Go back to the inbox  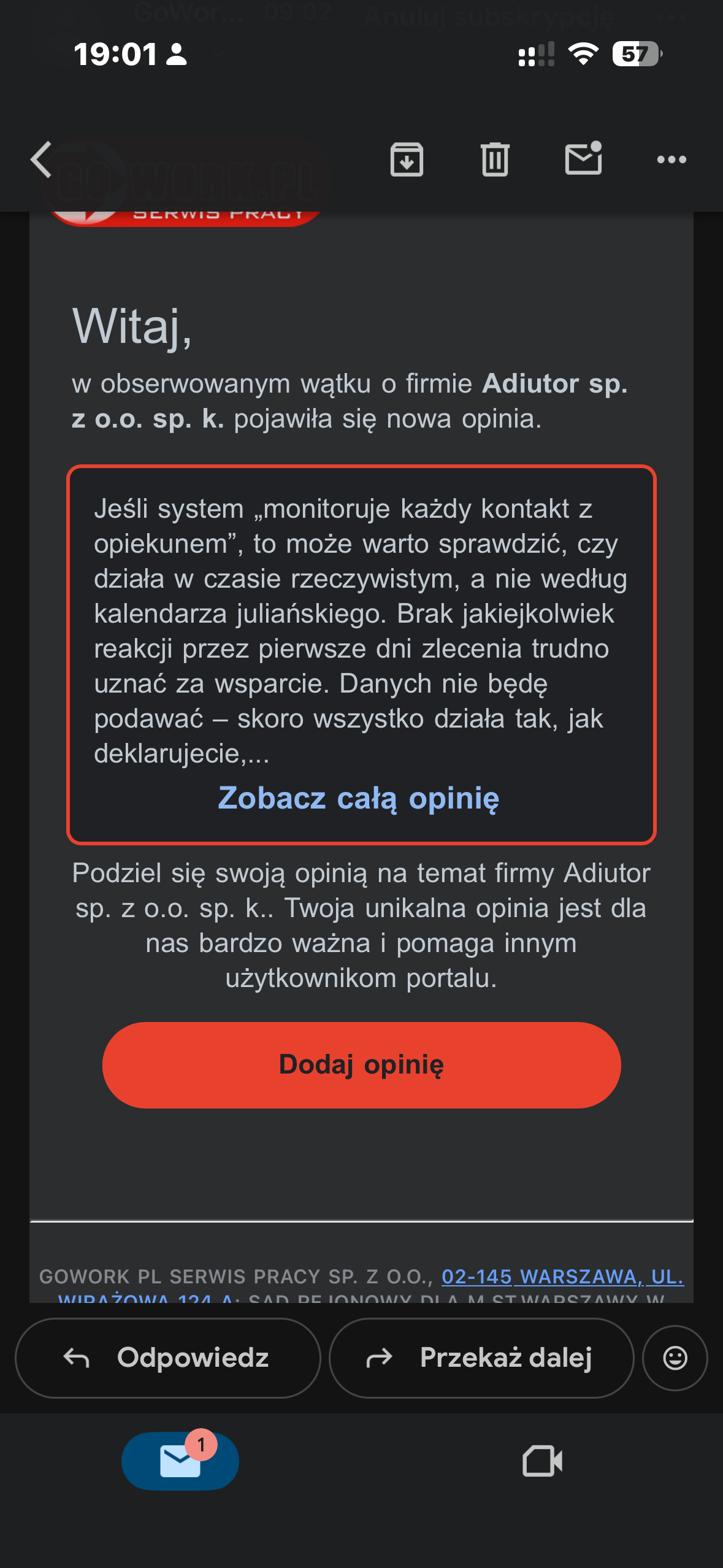tap(42, 159)
